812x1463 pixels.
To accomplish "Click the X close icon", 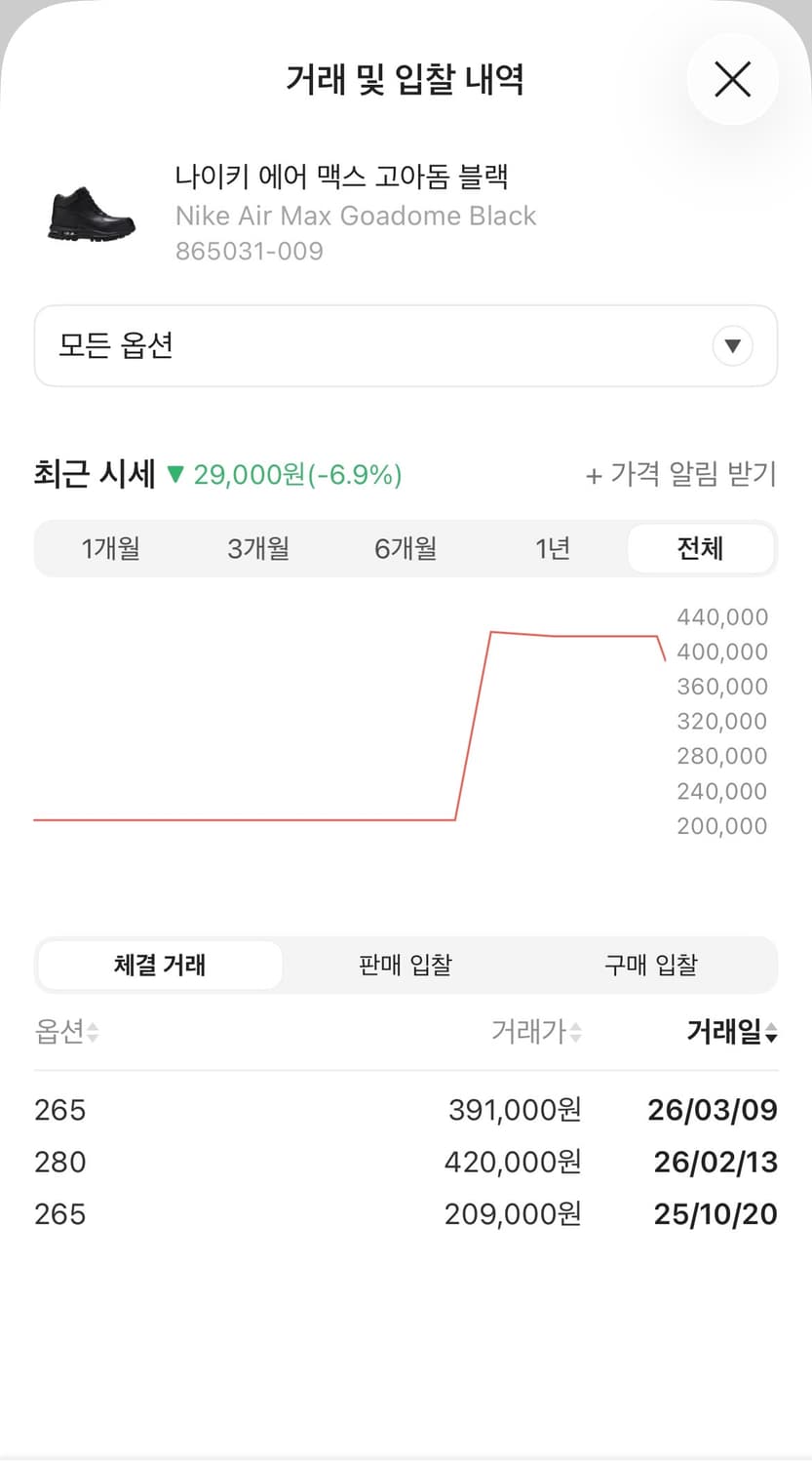I will coord(733,80).
